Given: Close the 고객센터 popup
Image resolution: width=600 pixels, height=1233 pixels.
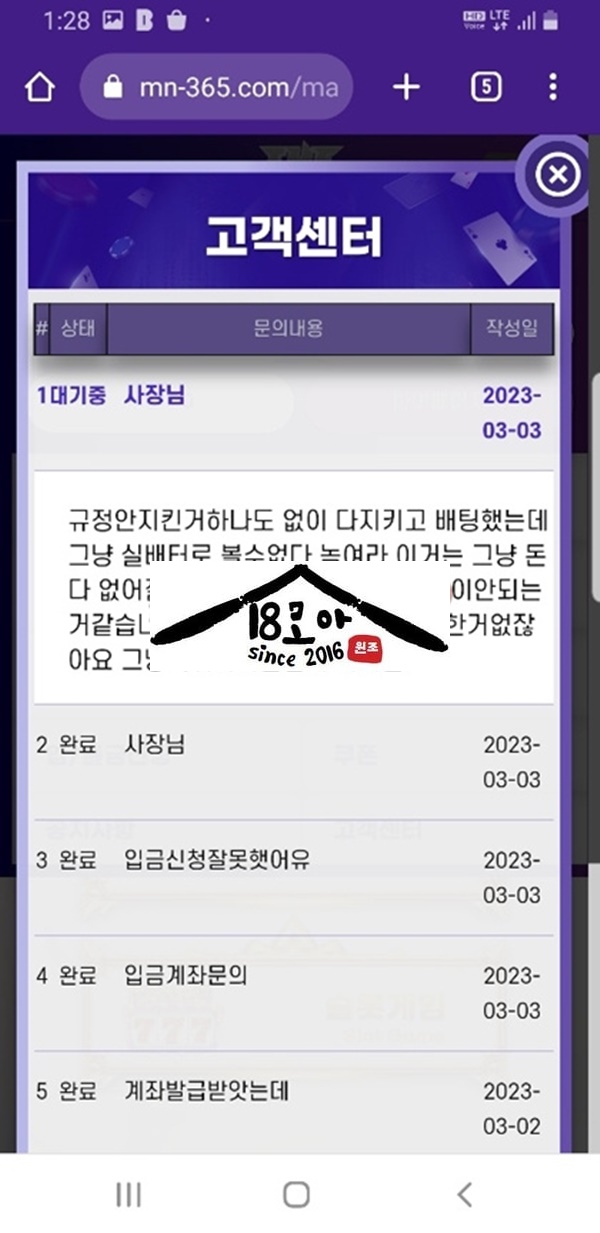Looking at the screenshot, I should coord(557,176).
